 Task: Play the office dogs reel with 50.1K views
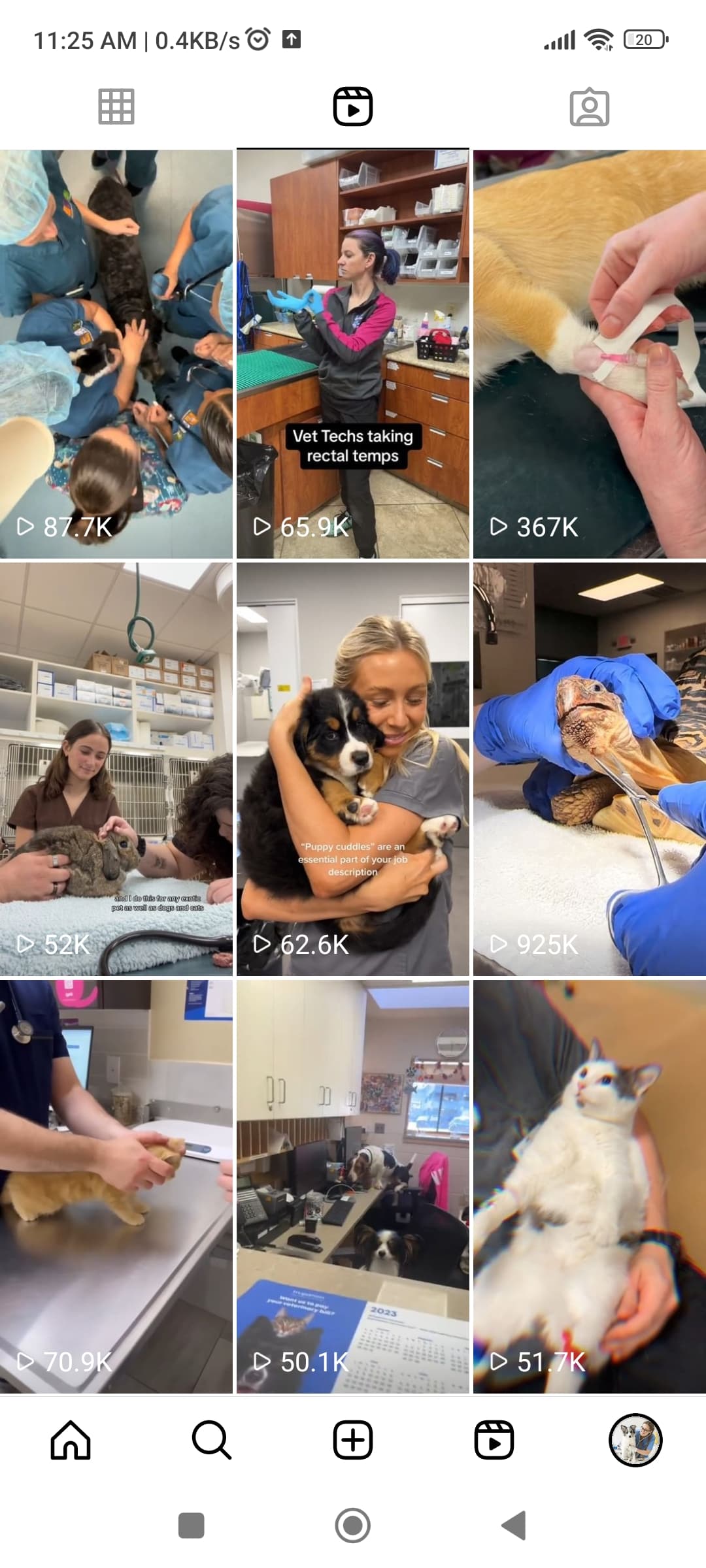pos(353,1186)
